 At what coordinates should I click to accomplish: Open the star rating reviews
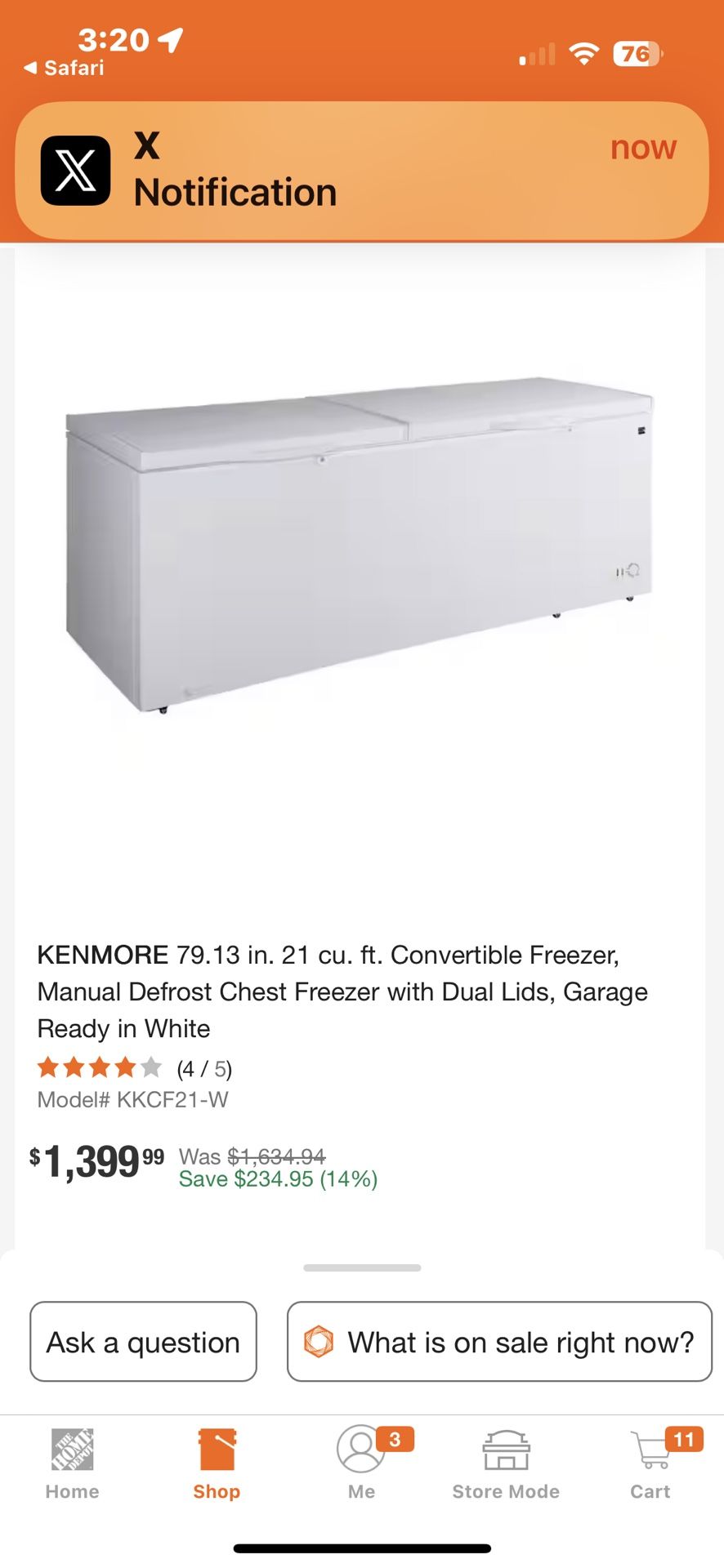click(134, 1068)
